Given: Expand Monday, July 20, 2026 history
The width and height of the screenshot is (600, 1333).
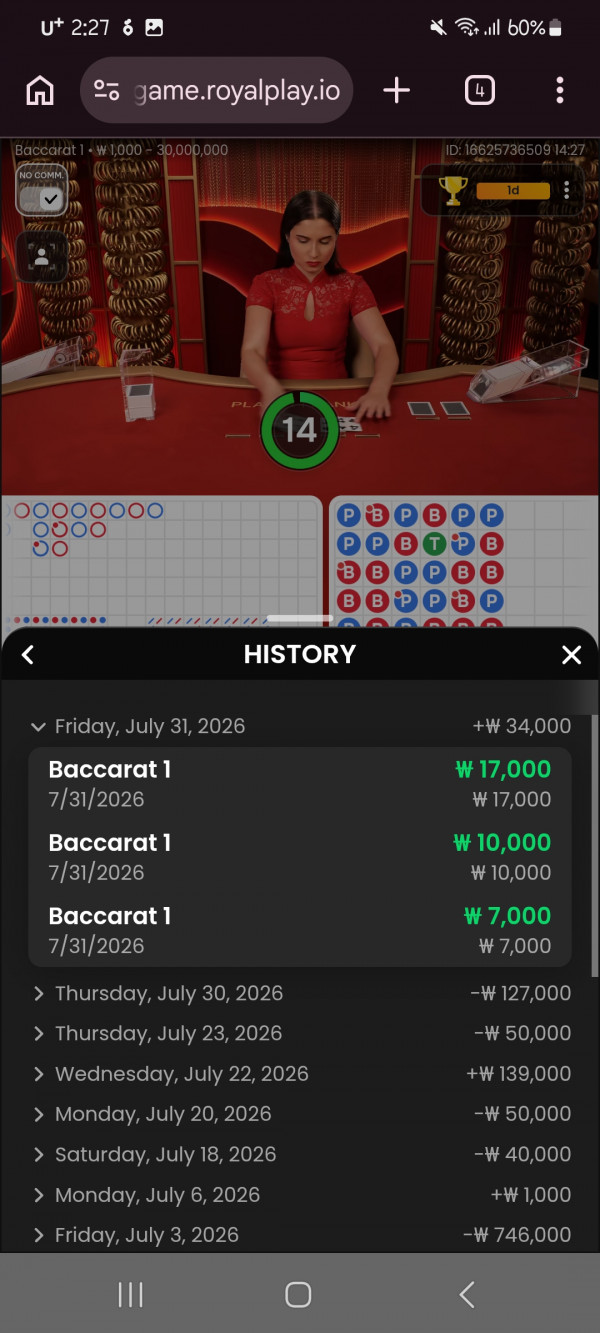Looking at the screenshot, I should point(300,1114).
